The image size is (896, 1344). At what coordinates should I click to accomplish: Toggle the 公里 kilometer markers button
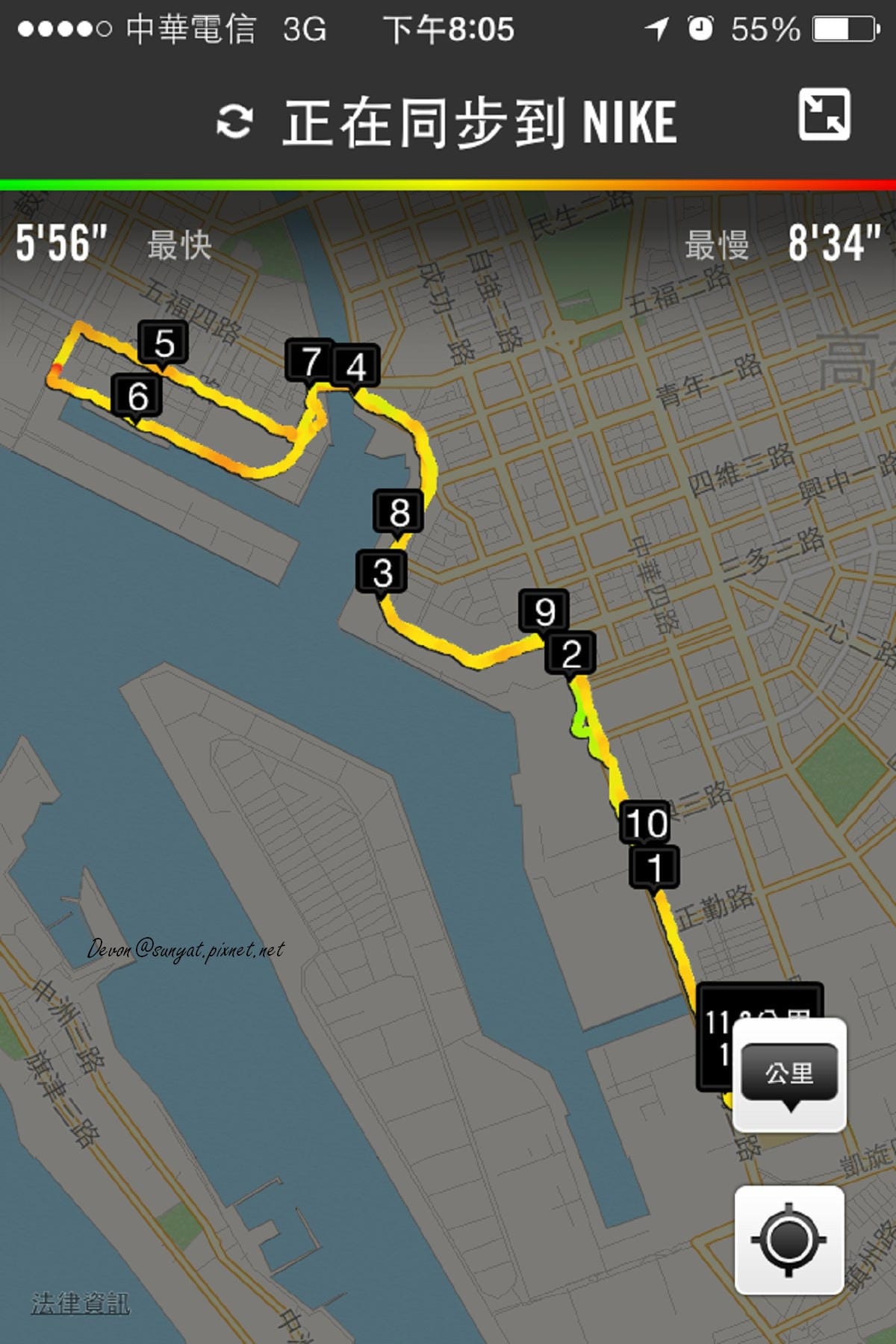789,1074
